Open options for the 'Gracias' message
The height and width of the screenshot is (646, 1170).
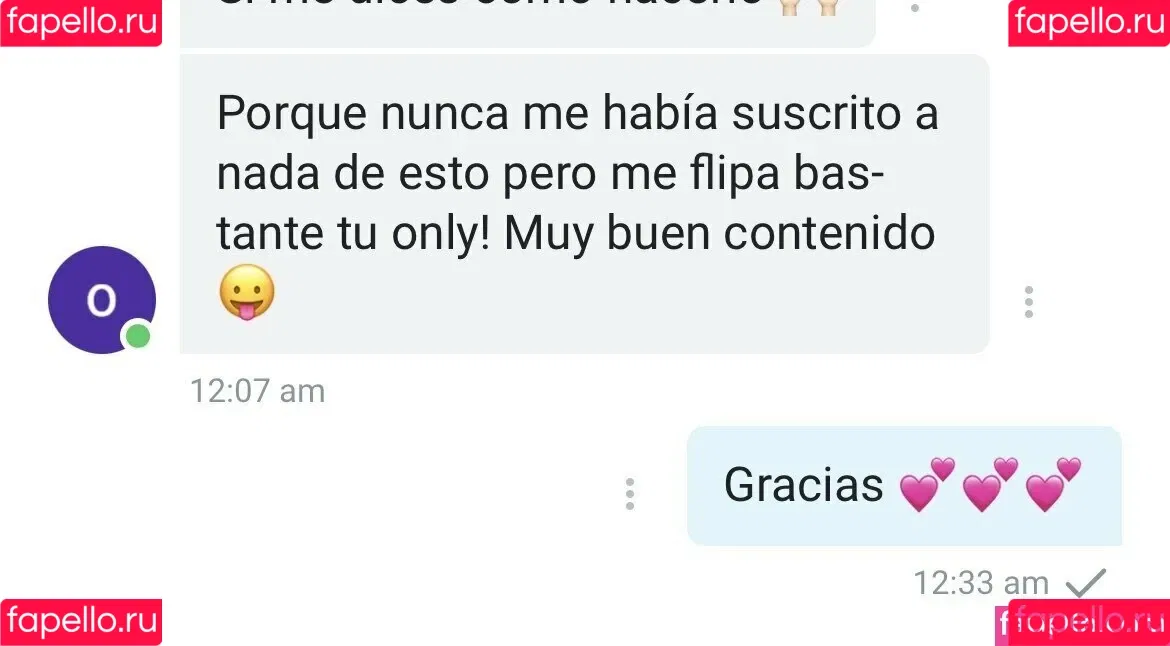[x=629, y=494]
